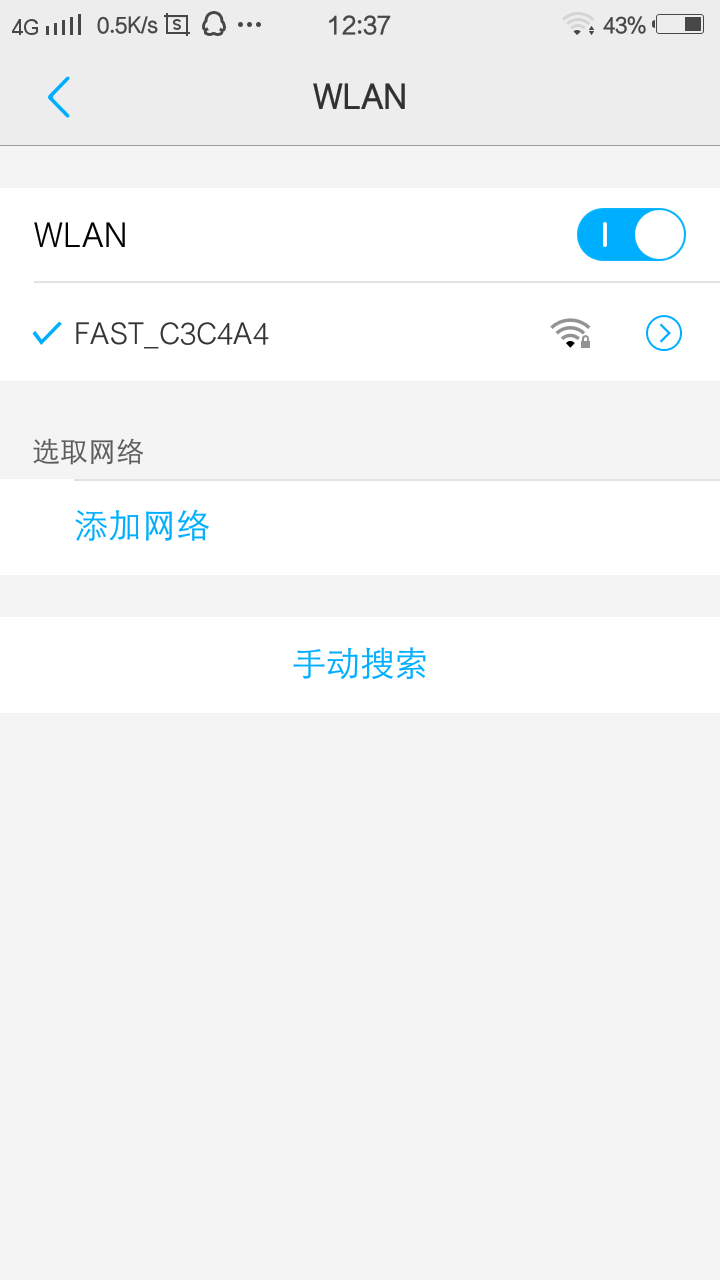The height and width of the screenshot is (1280, 720).
Task: Tap the lock icon on the Wi-Fi signal
Action: (585, 343)
